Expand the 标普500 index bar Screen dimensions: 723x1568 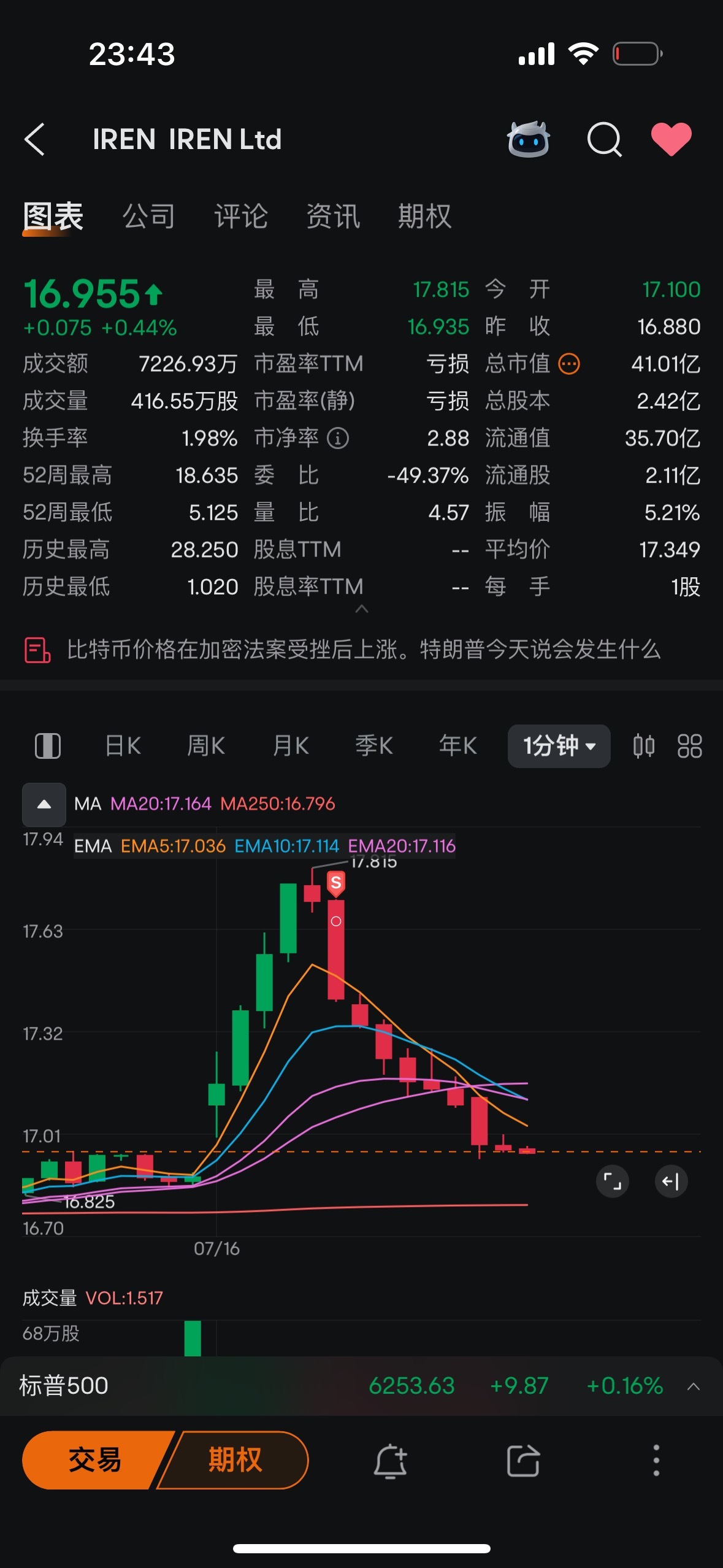694,1386
